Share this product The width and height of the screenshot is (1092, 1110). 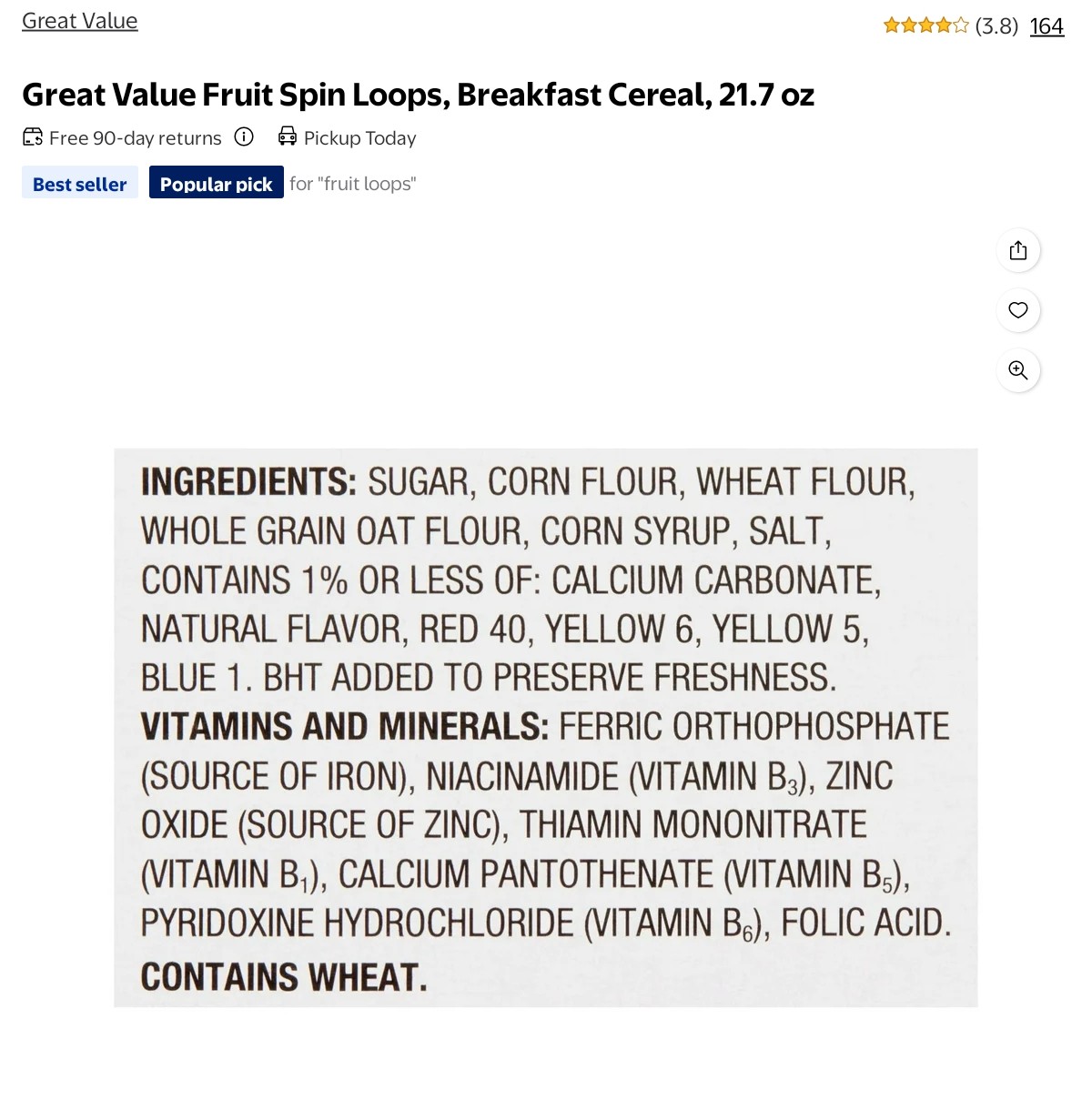tap(1018, 250)
